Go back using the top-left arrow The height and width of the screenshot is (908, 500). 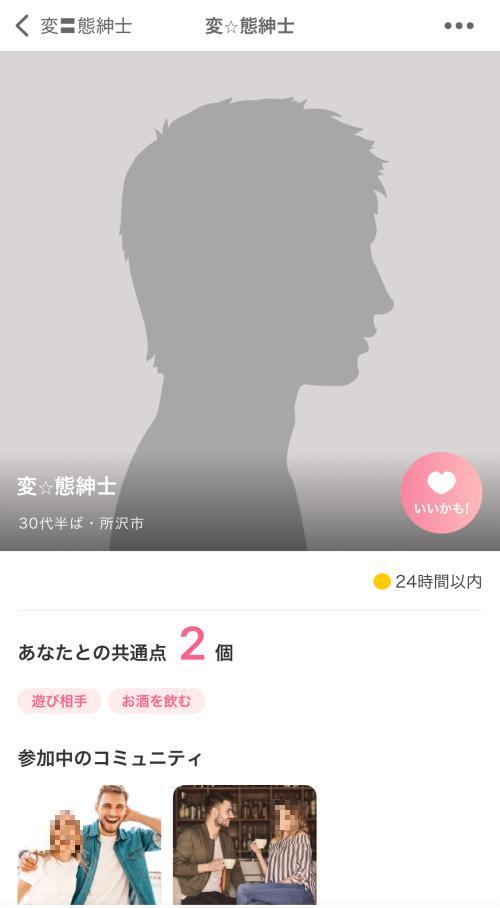point(22,26)
